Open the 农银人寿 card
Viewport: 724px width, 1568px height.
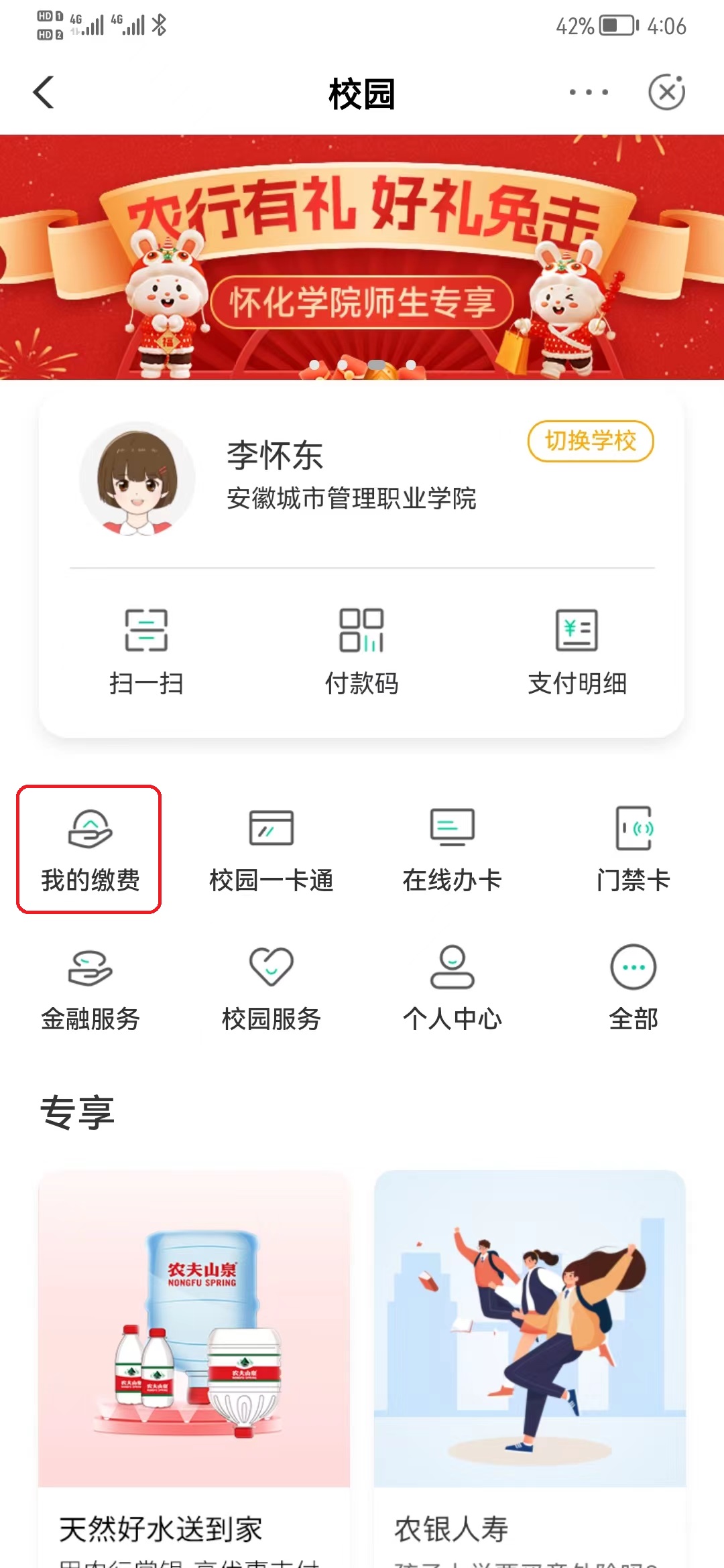[x=530, y=1367]
